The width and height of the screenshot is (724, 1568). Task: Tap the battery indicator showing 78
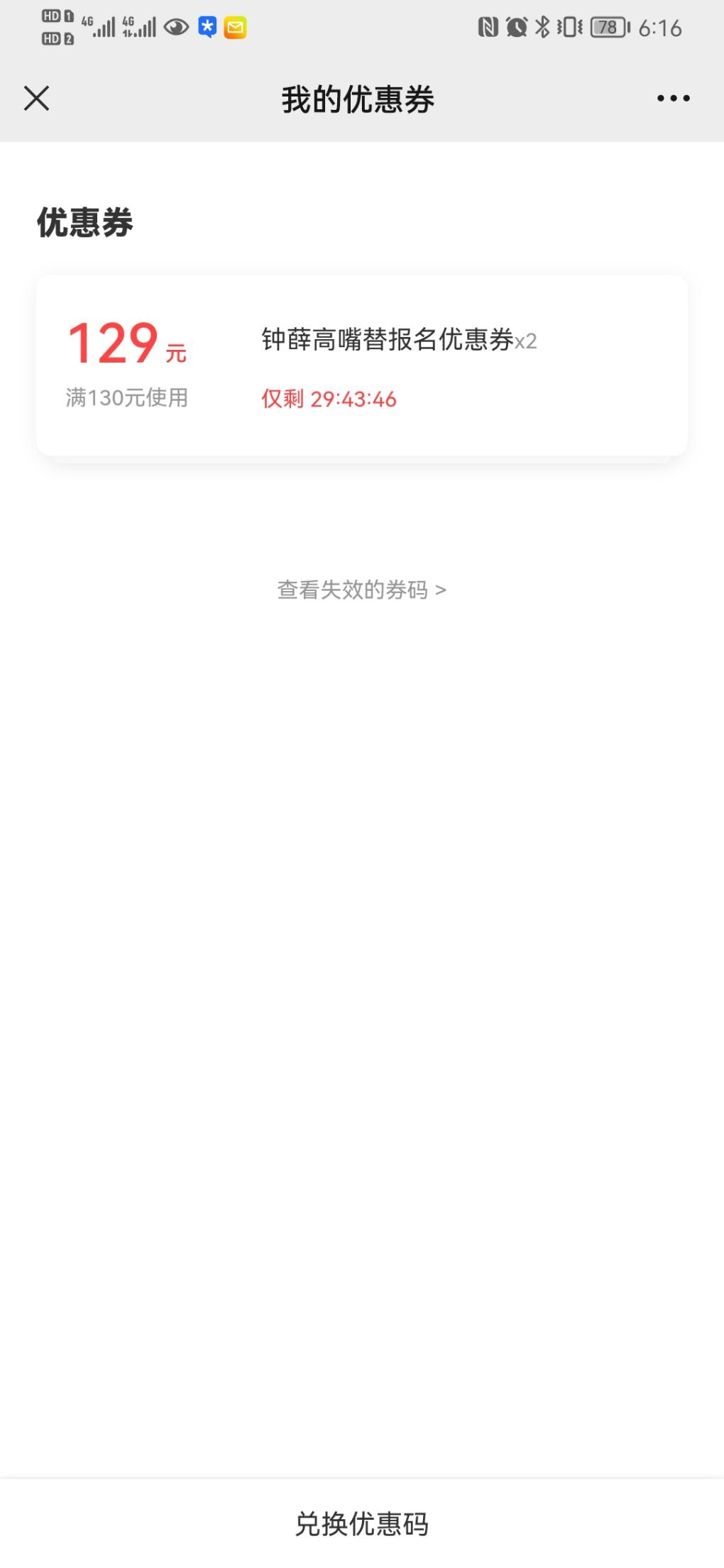pos(604,28)
